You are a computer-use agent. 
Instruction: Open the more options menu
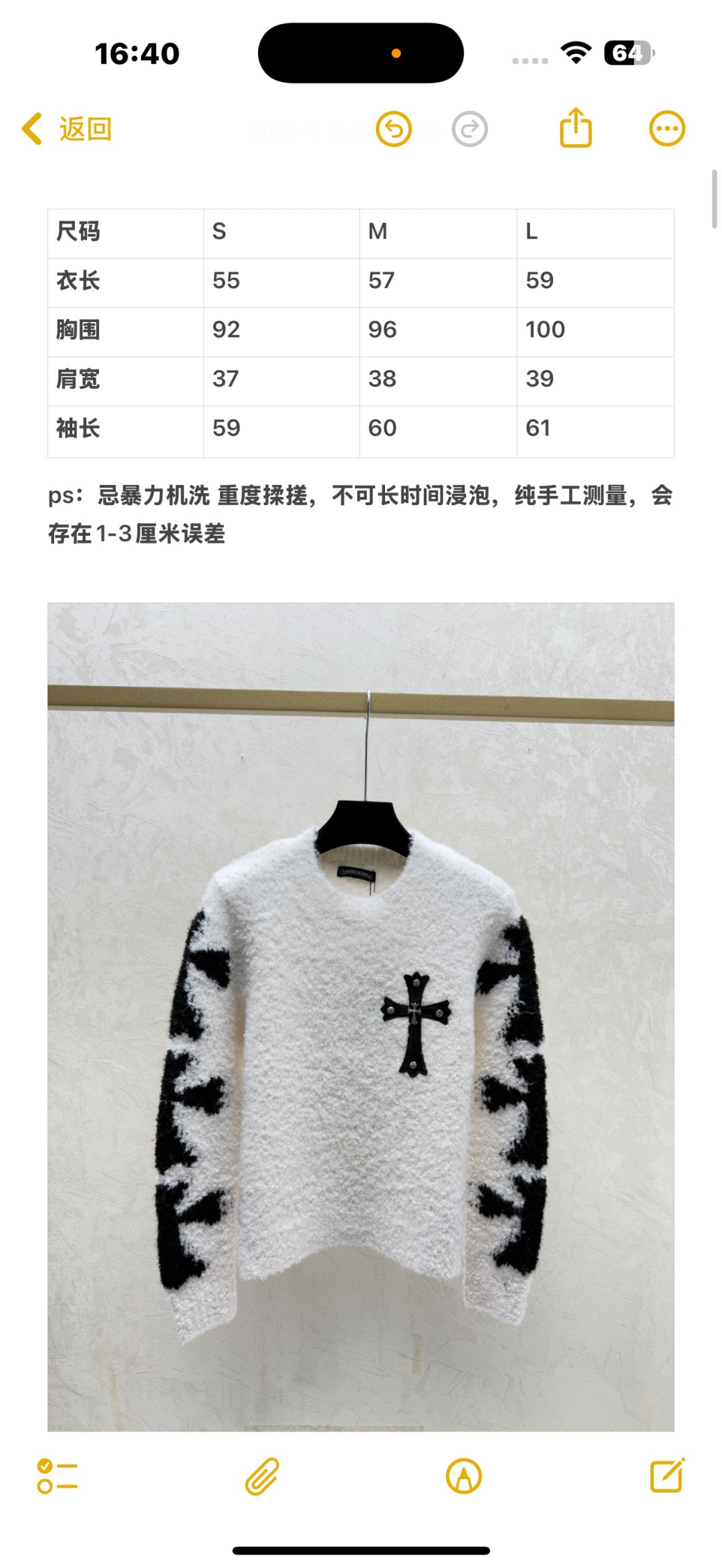coord(667,128)
